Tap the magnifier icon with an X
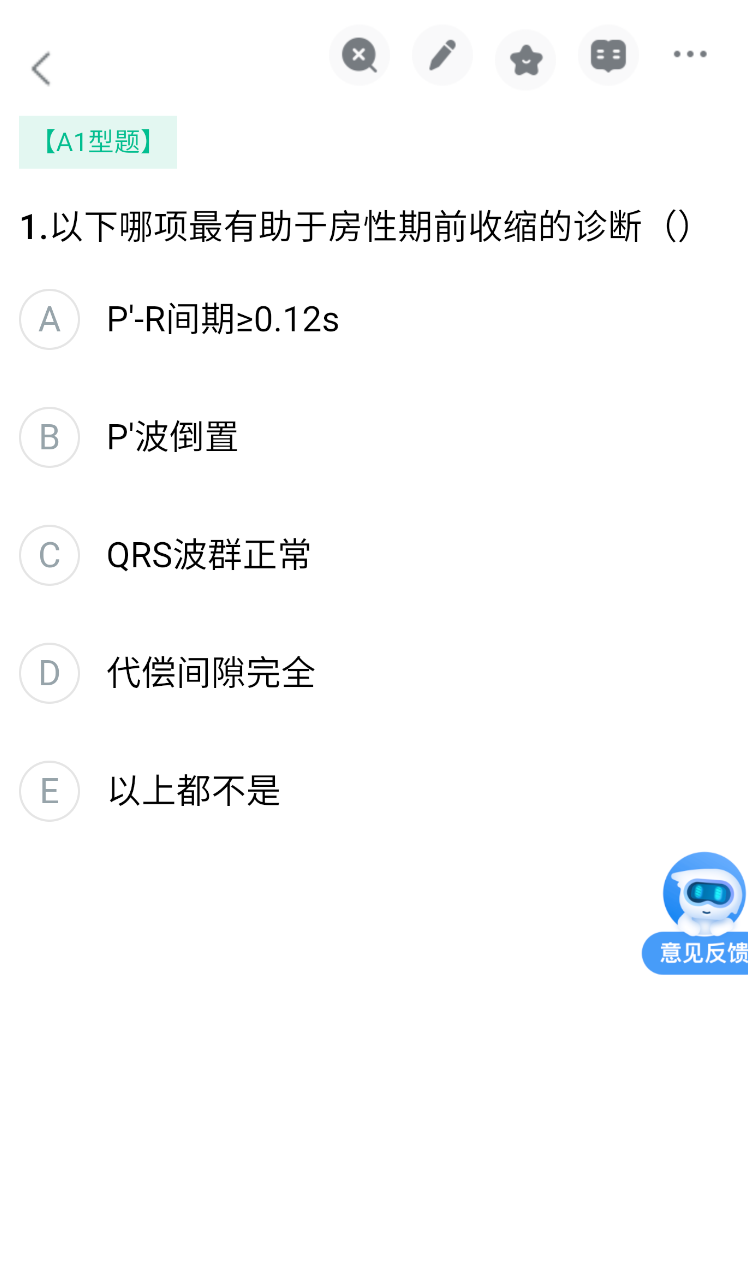This screenshot has width=748, height=1275. [x=360, y=55]
